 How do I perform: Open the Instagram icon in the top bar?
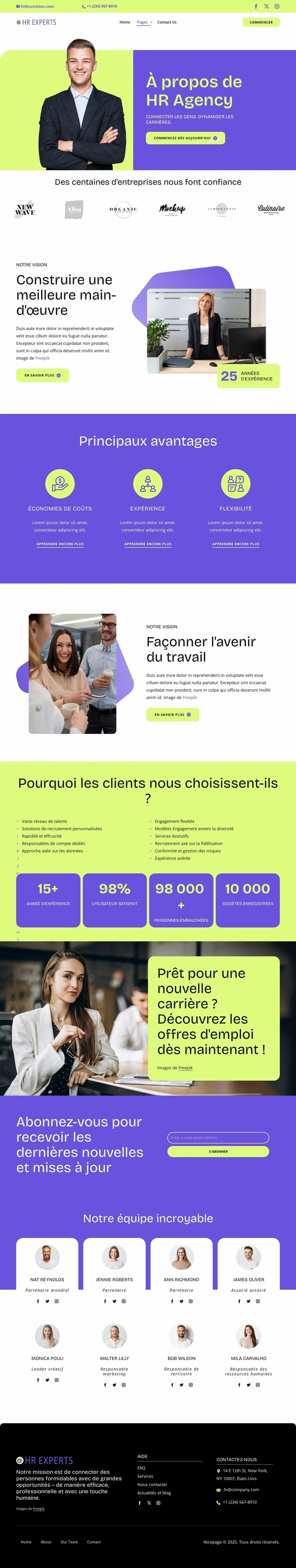277,7
